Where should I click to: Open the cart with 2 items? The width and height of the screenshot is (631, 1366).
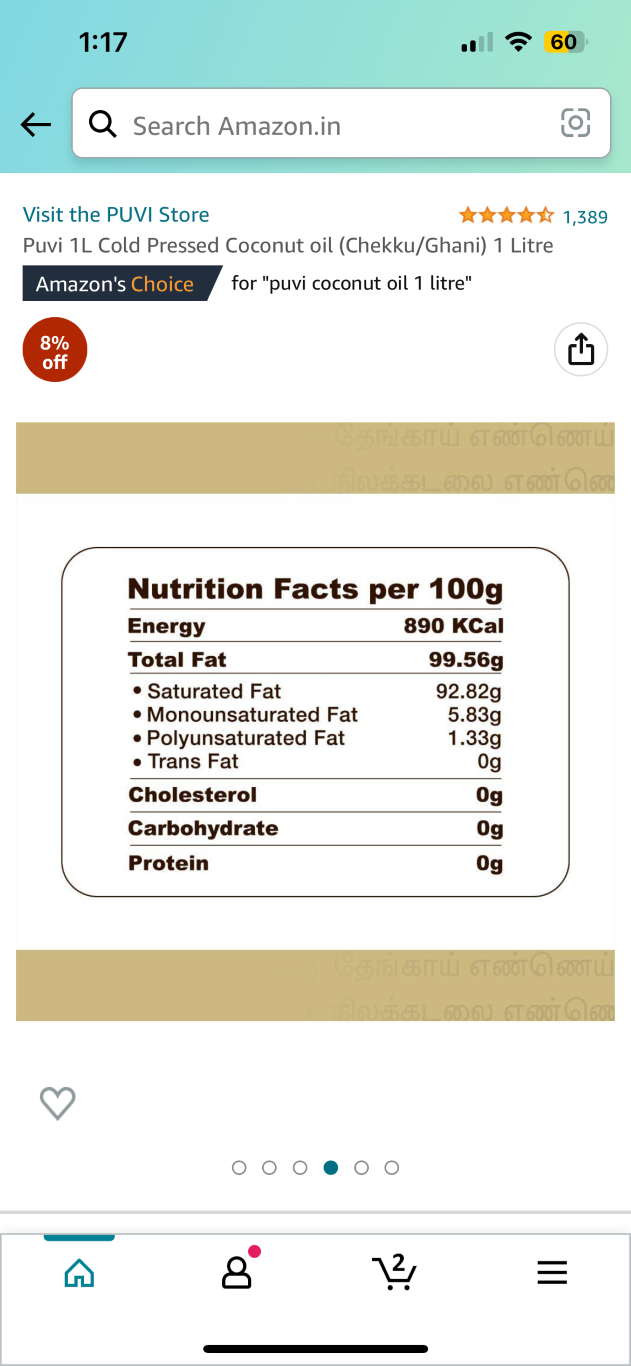tap(394, 1272)
